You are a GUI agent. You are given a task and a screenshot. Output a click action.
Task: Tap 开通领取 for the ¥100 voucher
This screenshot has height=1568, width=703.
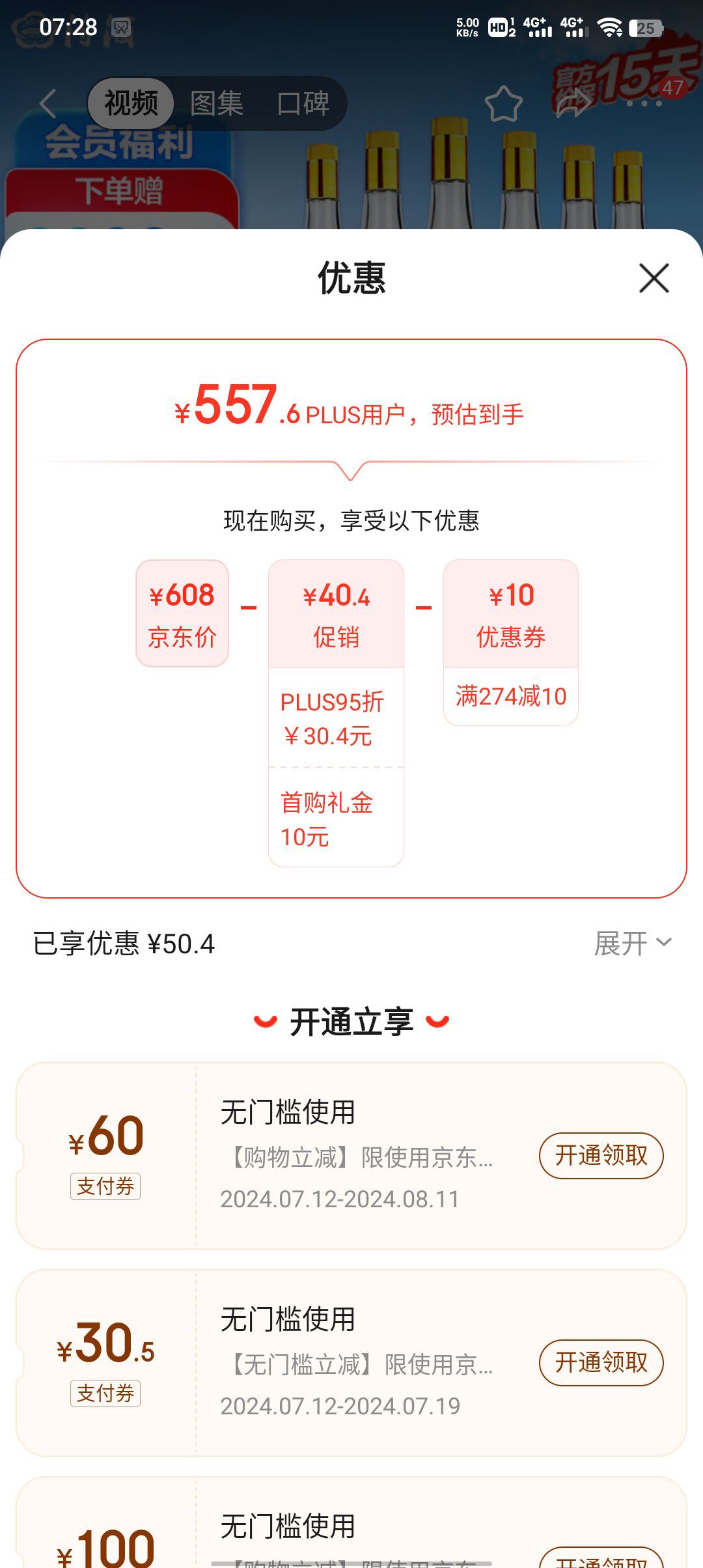point(600,1560)
